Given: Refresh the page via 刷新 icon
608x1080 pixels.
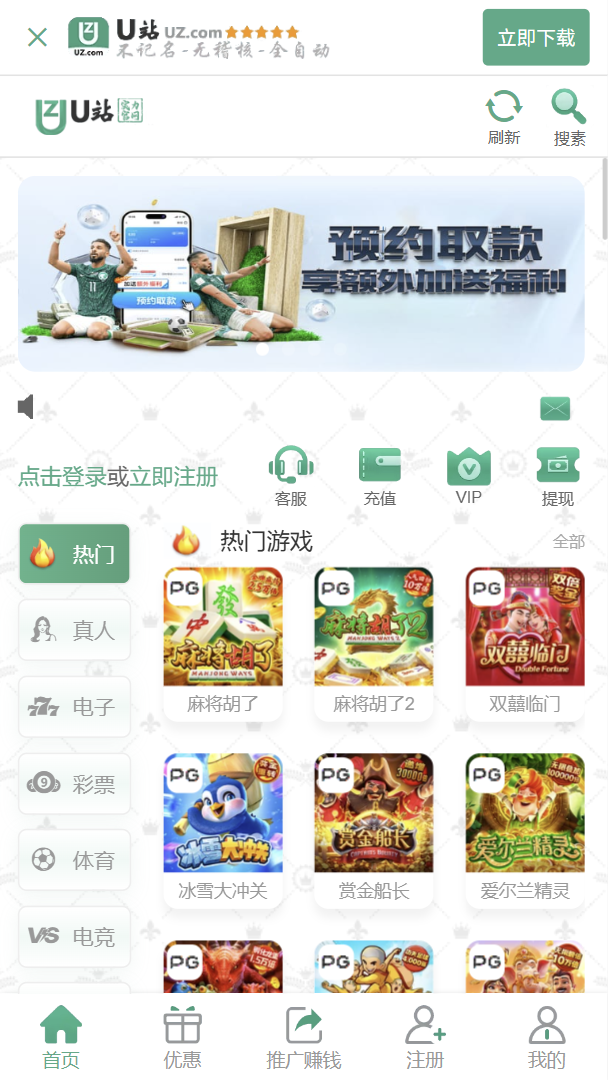Looking at the screenshot, I should (x=504, y=116).
